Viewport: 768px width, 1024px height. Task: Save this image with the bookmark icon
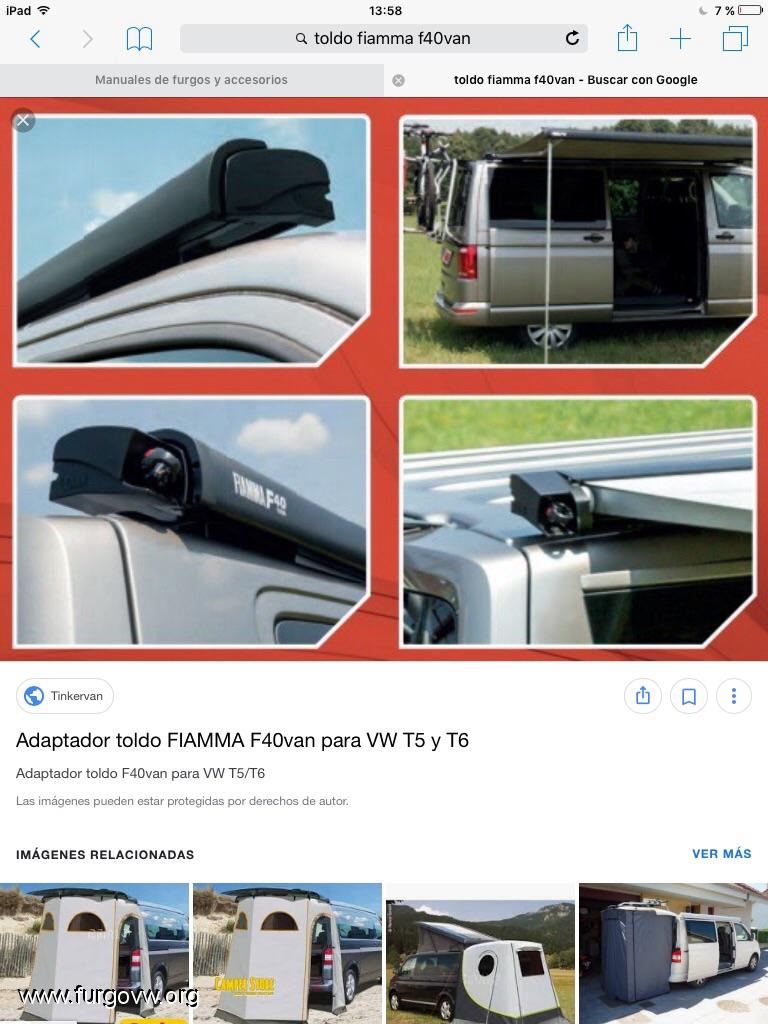(x=689, y=696)
